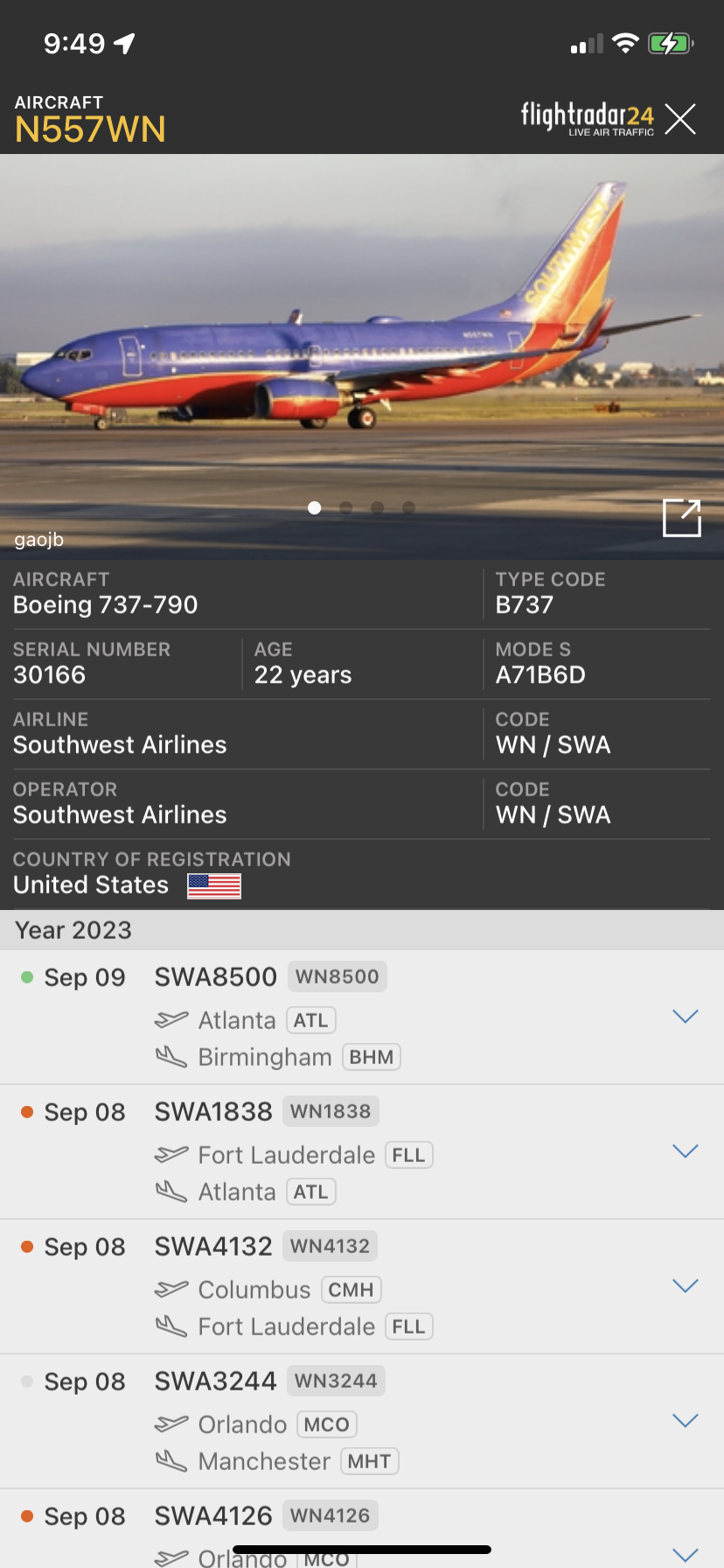Expand the SWA8500 Atlanta to Birmingham flight
724x1568 pixels.
(x=685, y=1016)
